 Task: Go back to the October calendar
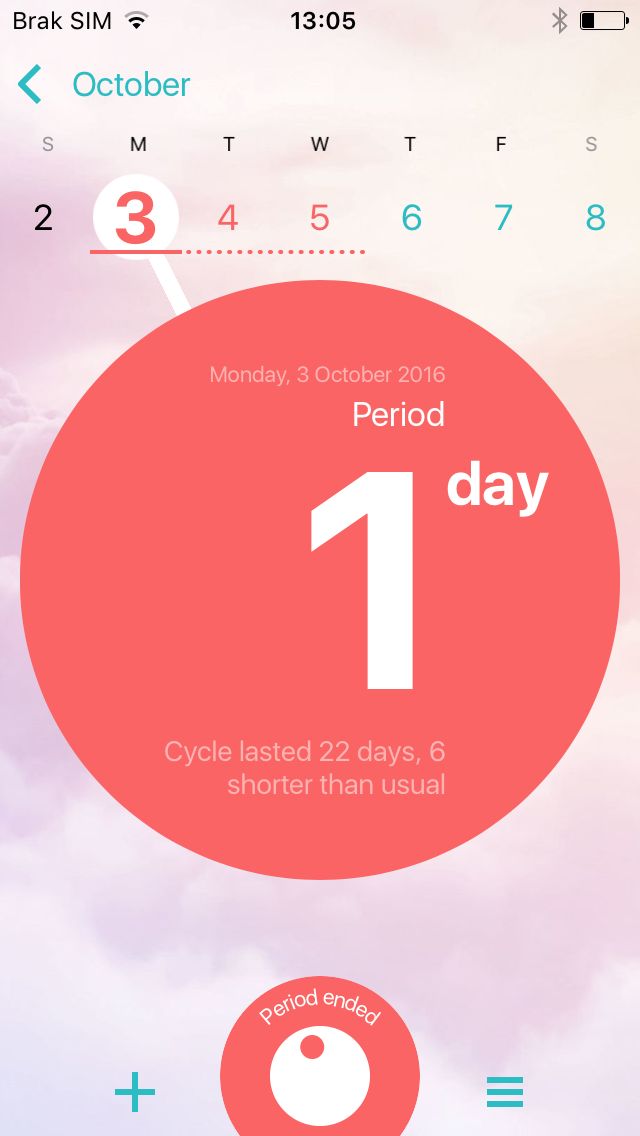click(x=104, y=85)
